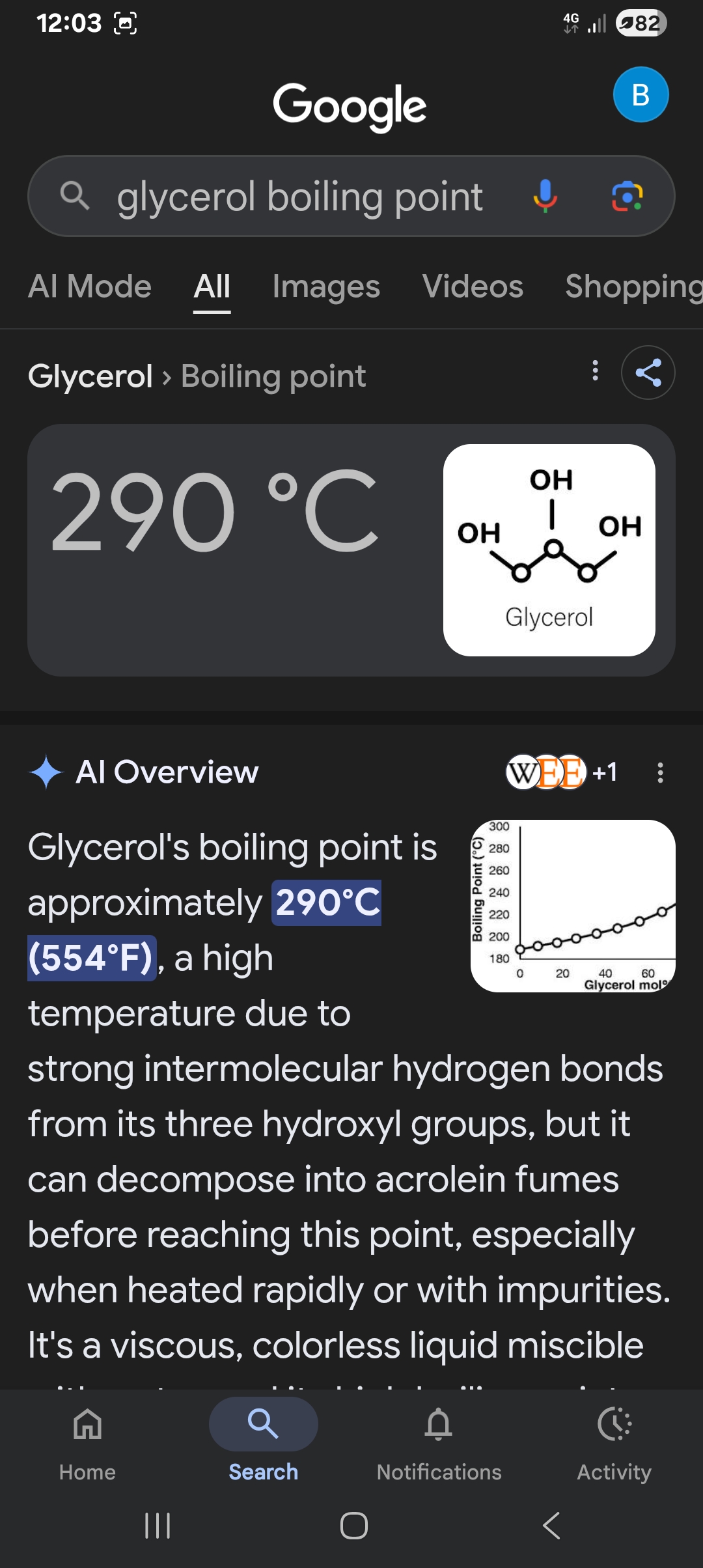Switch to the Images tab
Screen dimensions: 703x1568
pyautogui.click(x=326, y=287)
